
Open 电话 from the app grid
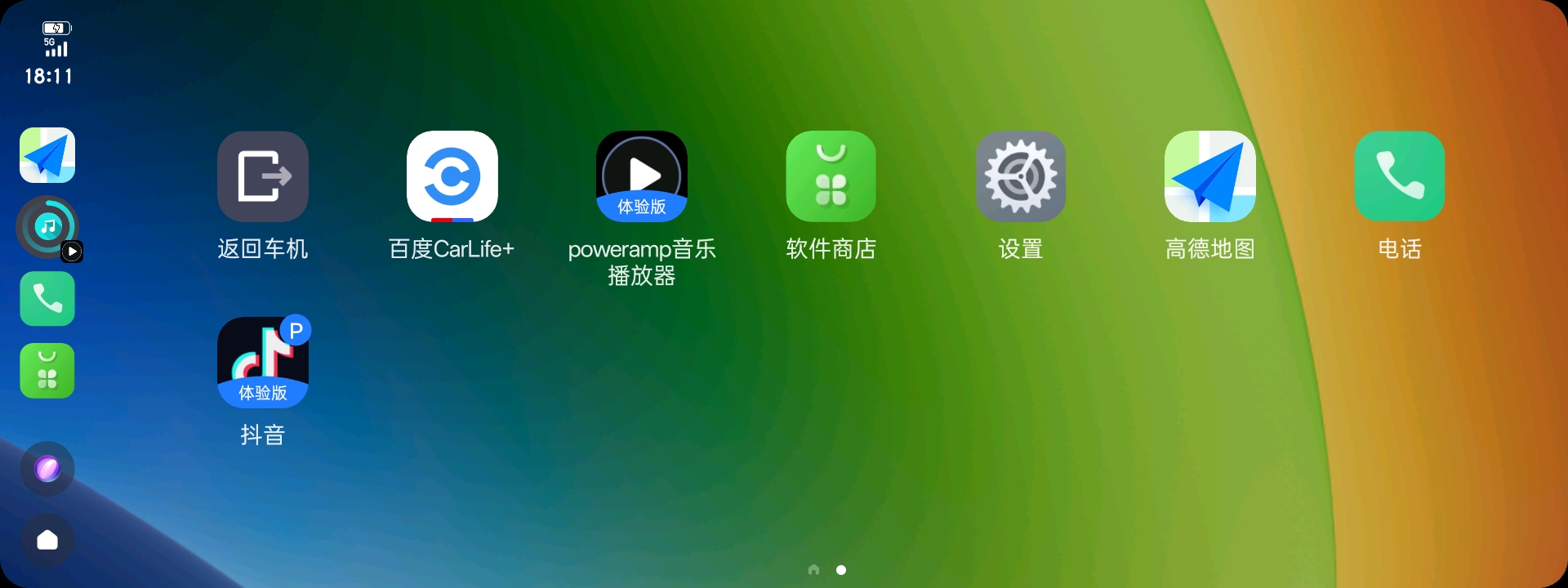1399,176
